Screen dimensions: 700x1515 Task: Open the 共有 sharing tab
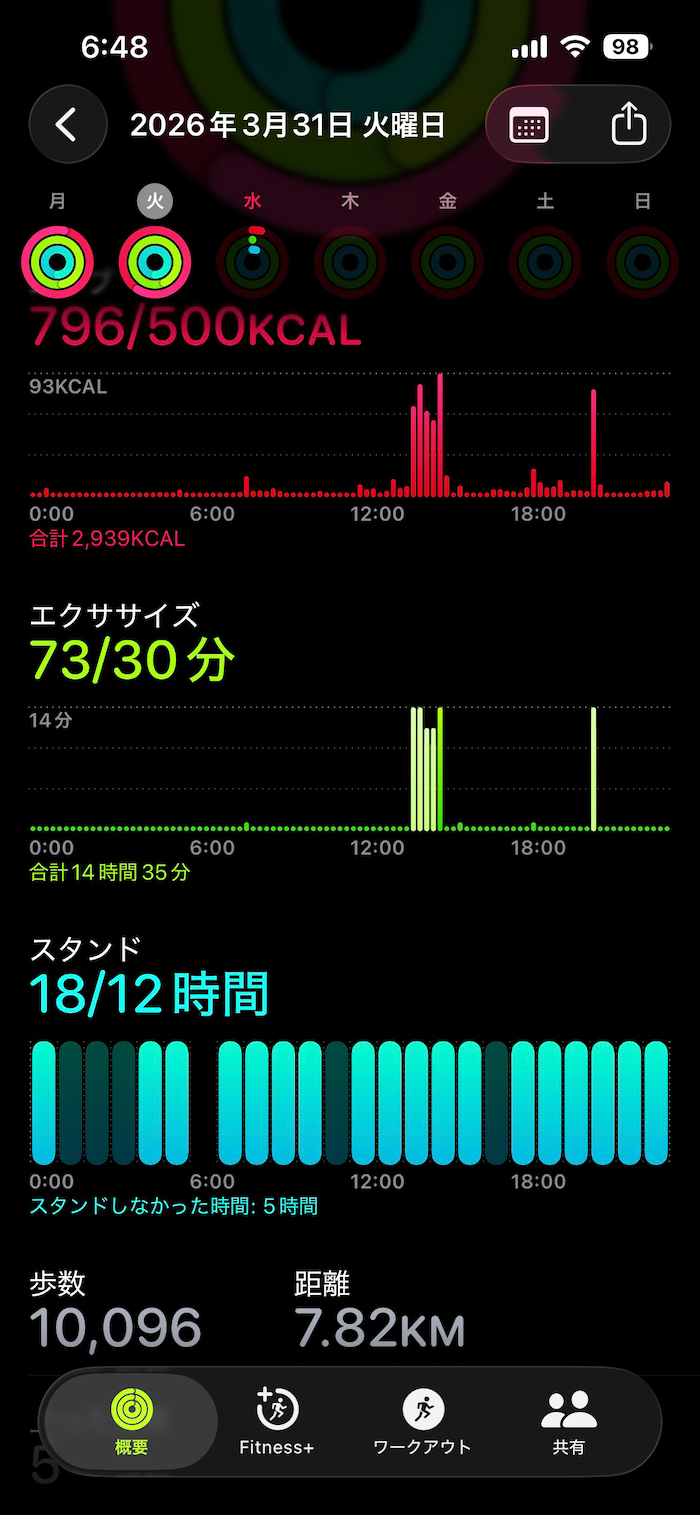[x=569, y=1421]
